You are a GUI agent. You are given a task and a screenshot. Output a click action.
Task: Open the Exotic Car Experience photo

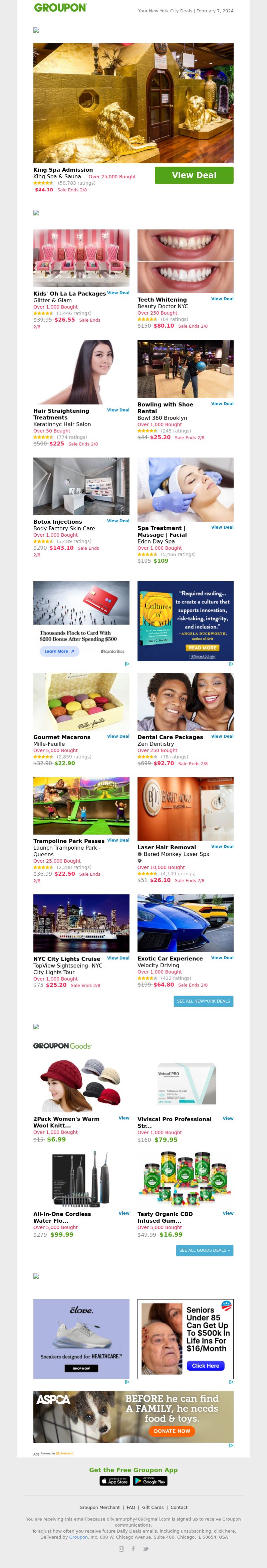coord(185,923)
